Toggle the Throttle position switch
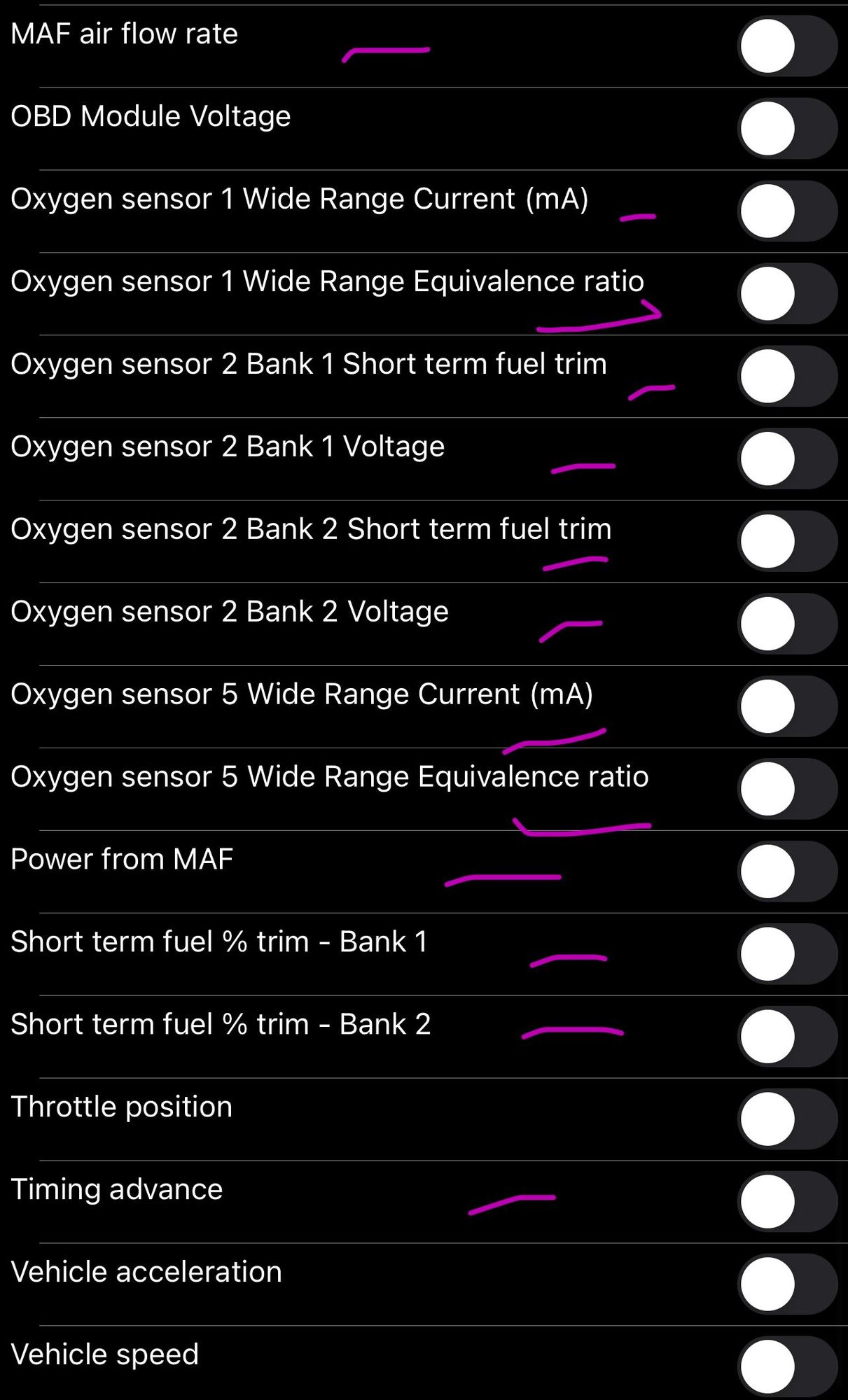The image size is (848, 1400). [x=787, y=1119]
